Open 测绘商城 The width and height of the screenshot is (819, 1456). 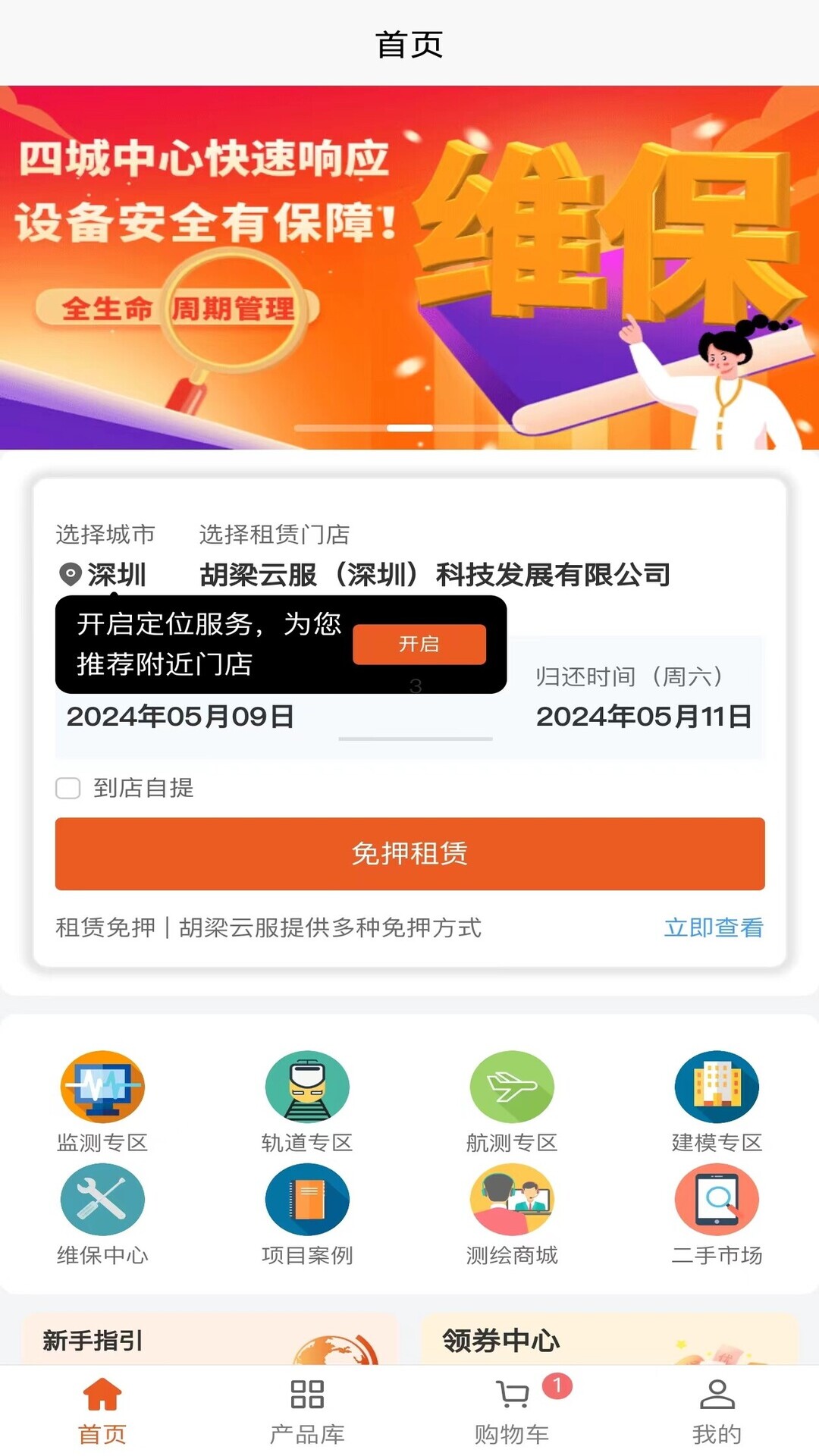(x=512, y=1213)
